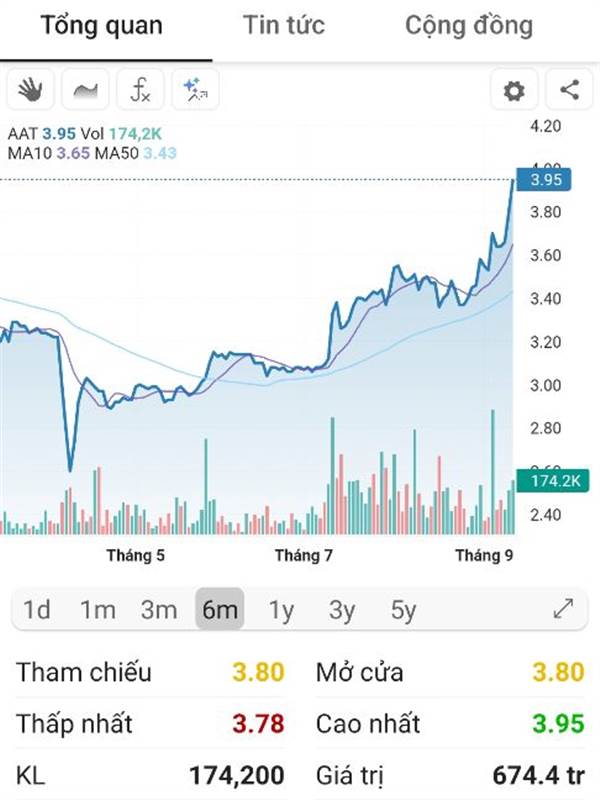View the 5y chart range
Screen dimensions: 600x800
pyautogui.click(x=403, y=610)
